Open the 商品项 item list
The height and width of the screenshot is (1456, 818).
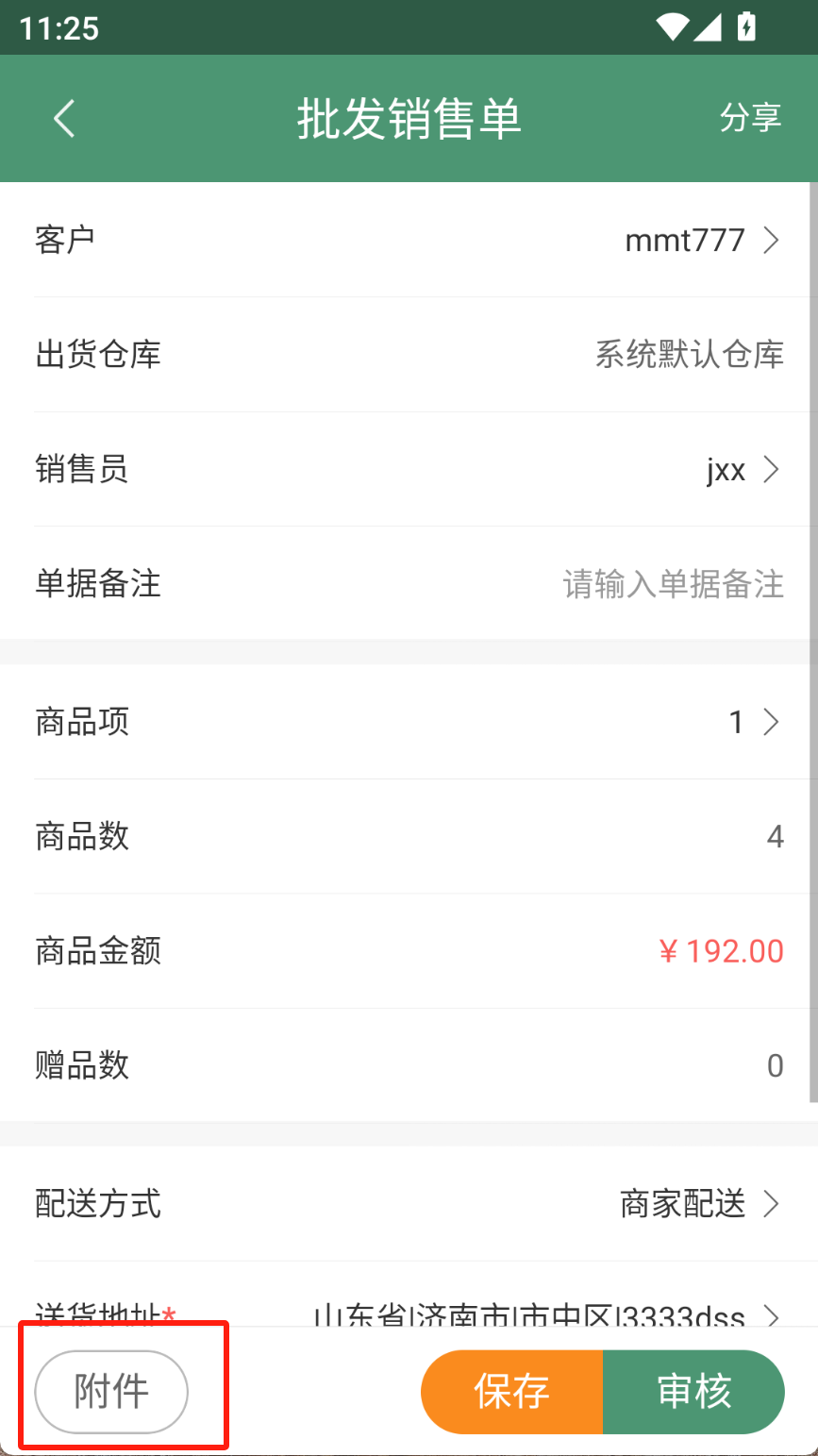click(x=409, y=722)
